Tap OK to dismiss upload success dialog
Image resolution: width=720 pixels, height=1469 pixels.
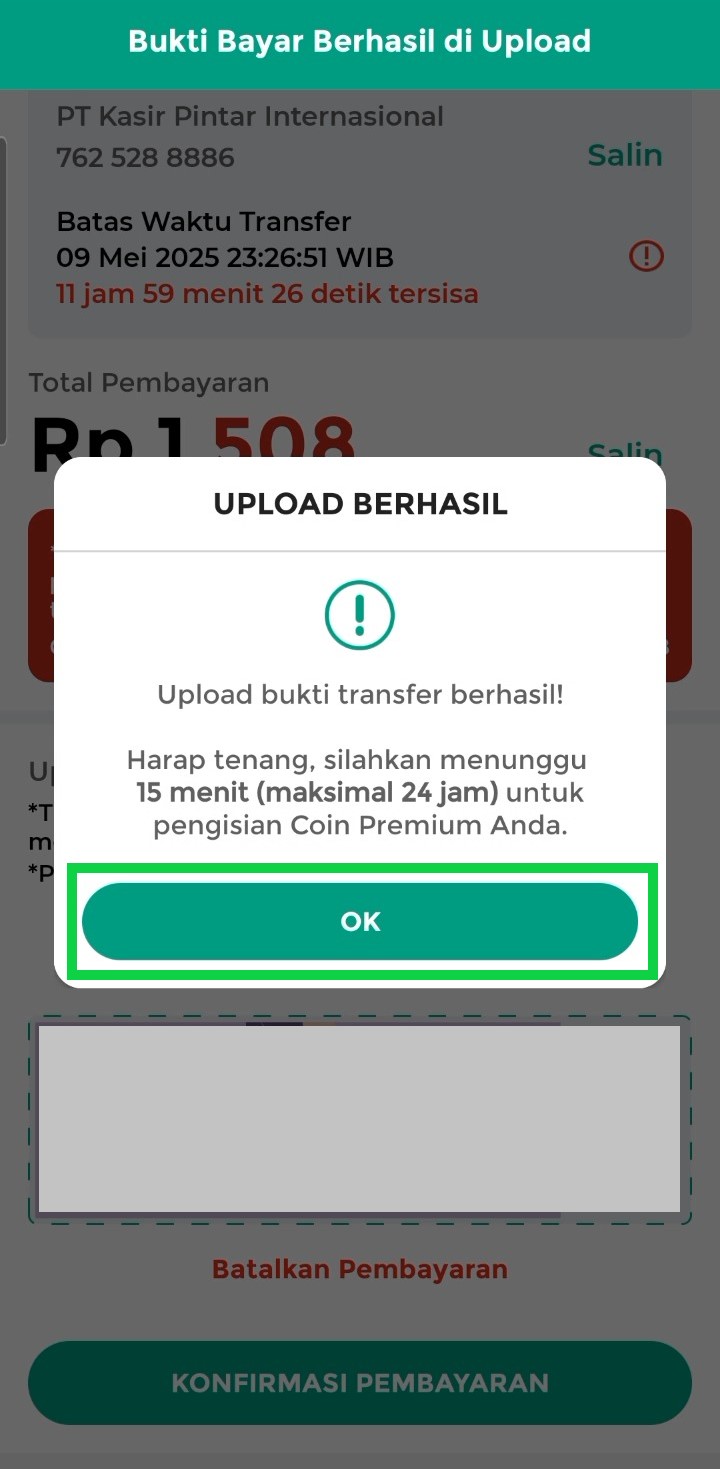click(x=360, y=921)
